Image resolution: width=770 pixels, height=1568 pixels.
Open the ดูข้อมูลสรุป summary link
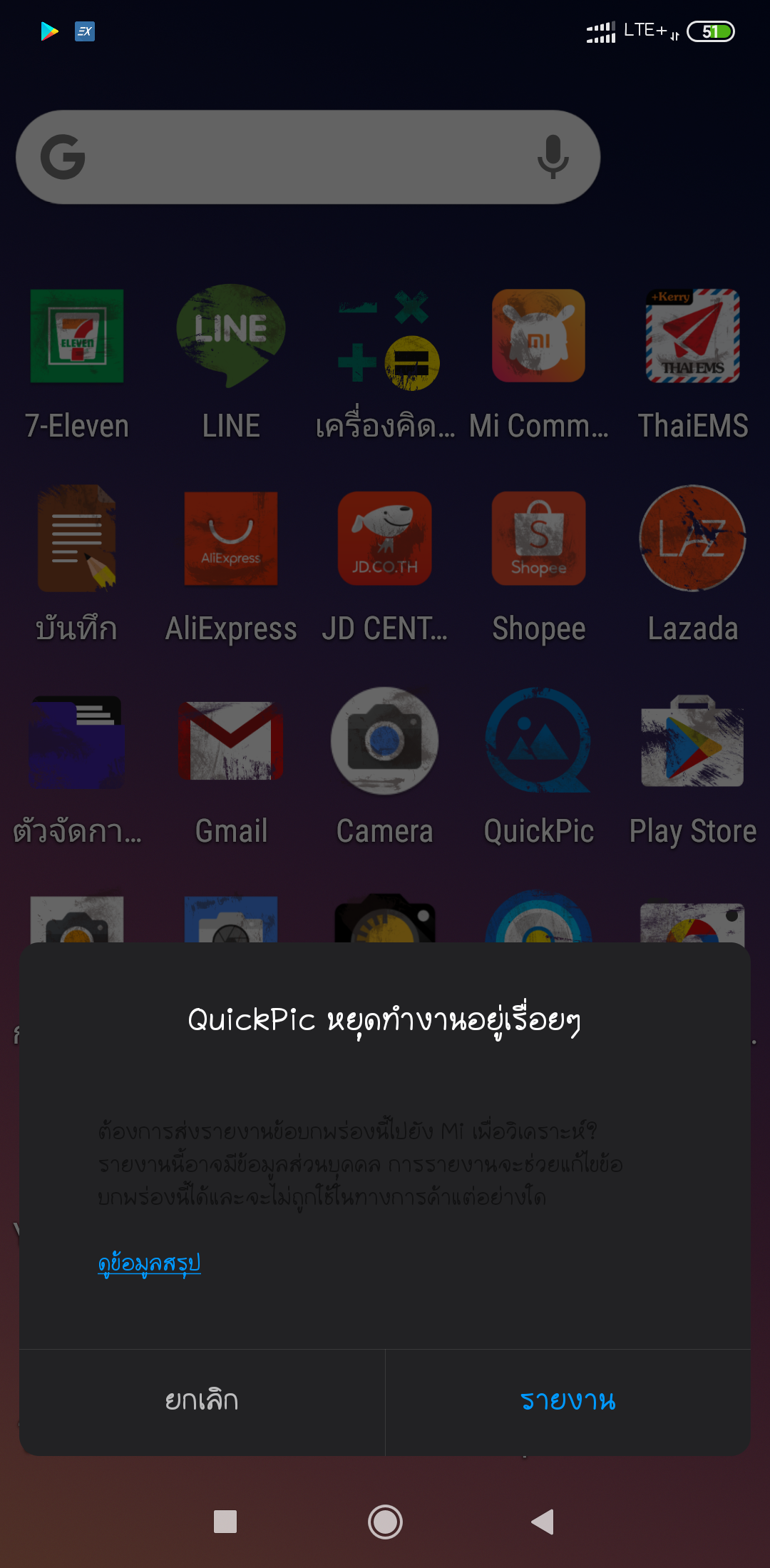click(x=149, y=1263)
